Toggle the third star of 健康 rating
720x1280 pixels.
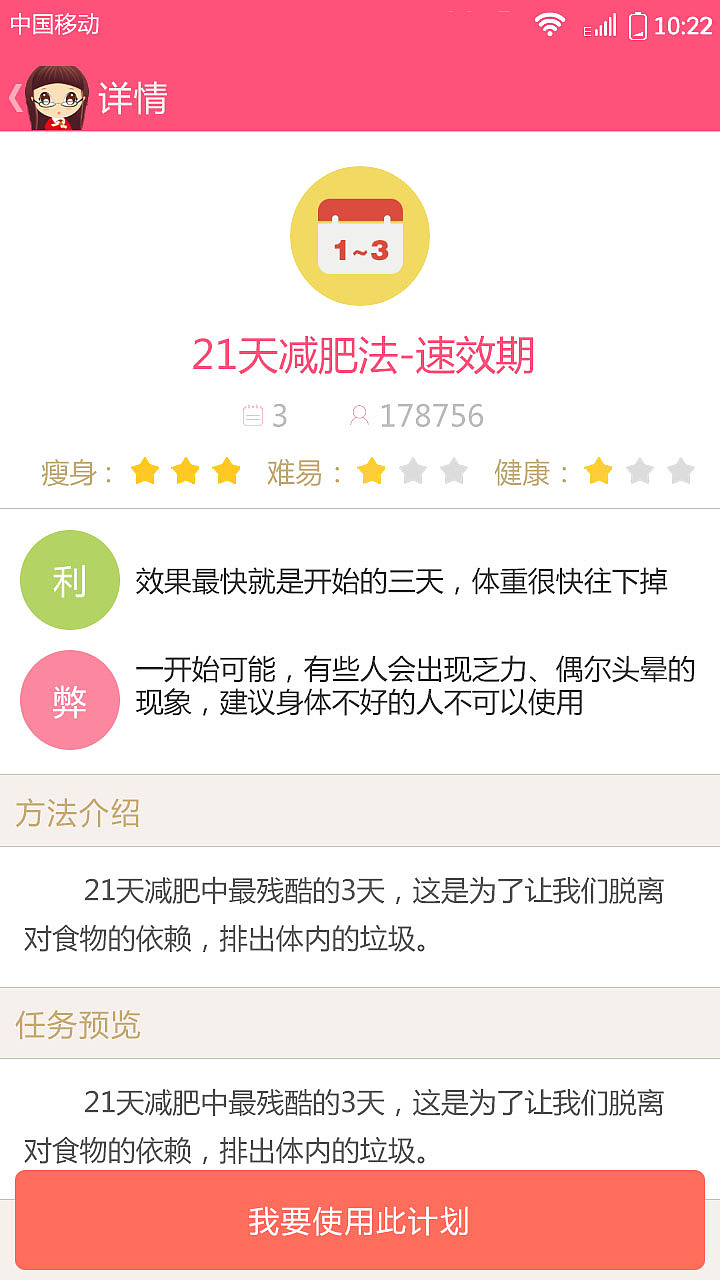[680, 470]
